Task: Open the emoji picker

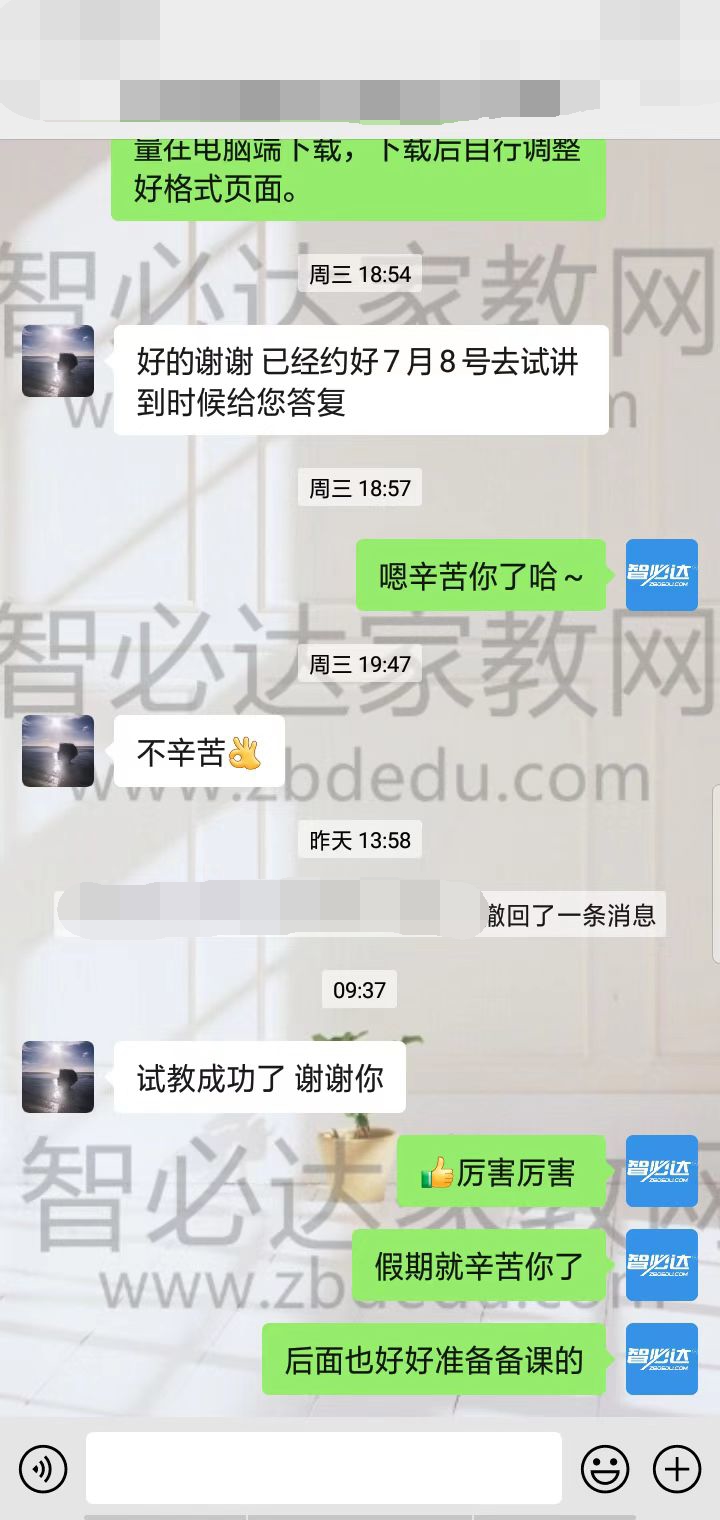Action: (x=605, y=1468)
